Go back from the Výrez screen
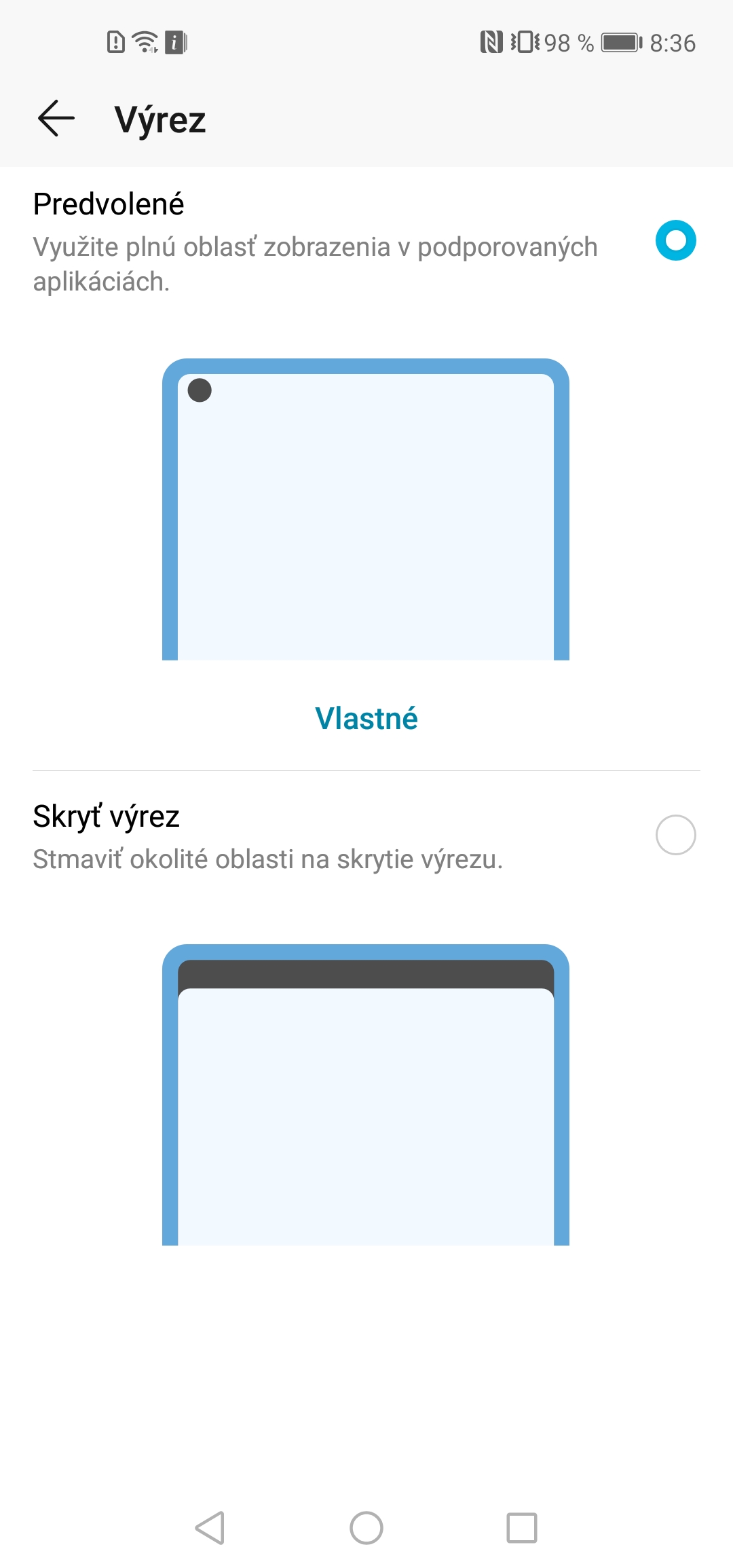Image resolution: width=733 pixels, height=1568 pixels. pyautogui.click(x=56, y=119)
